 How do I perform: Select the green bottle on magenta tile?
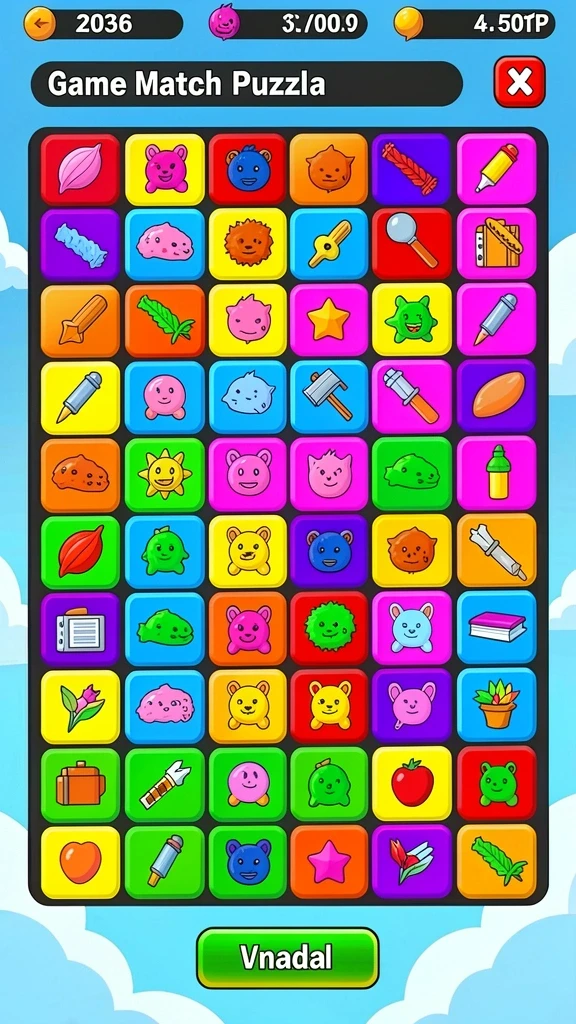496,473
